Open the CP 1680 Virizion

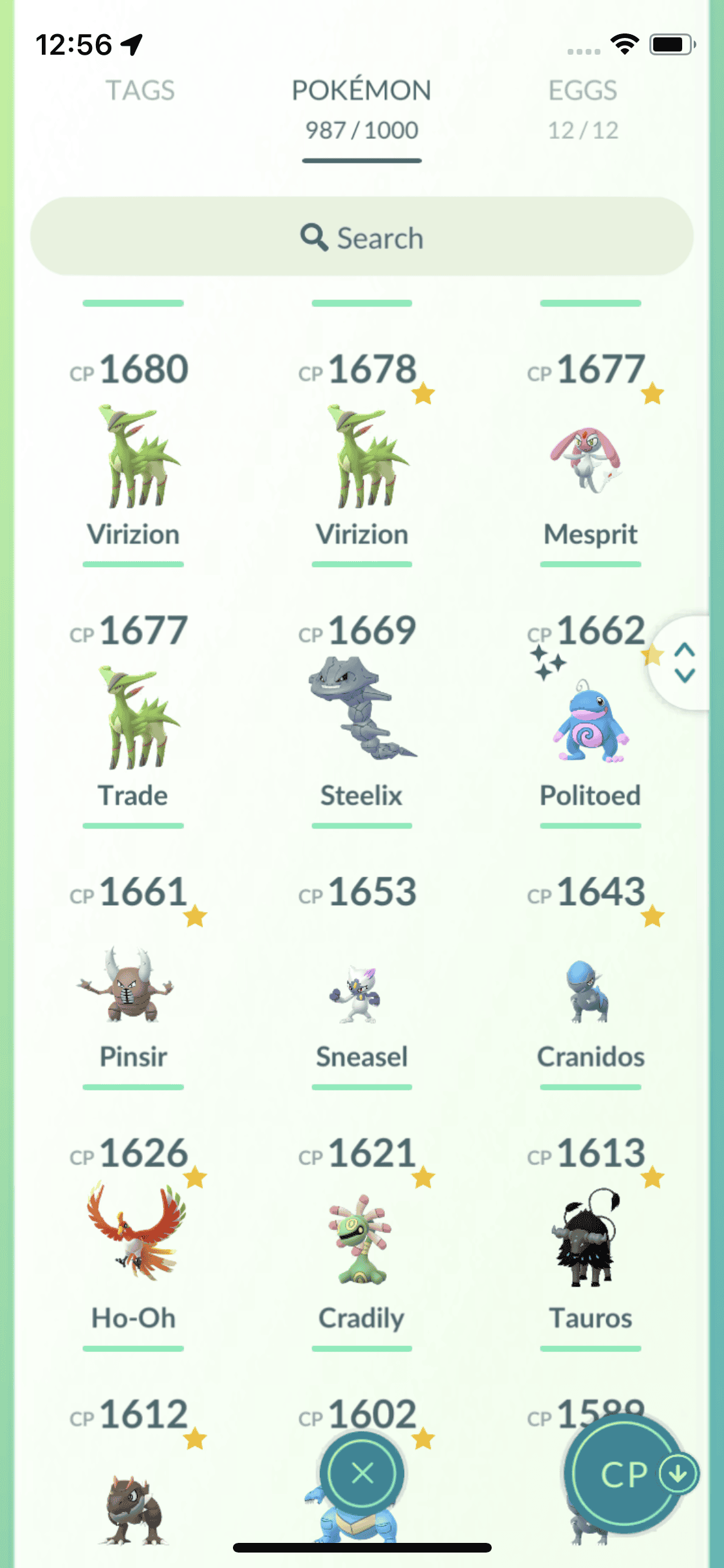(x=133, y=457)
